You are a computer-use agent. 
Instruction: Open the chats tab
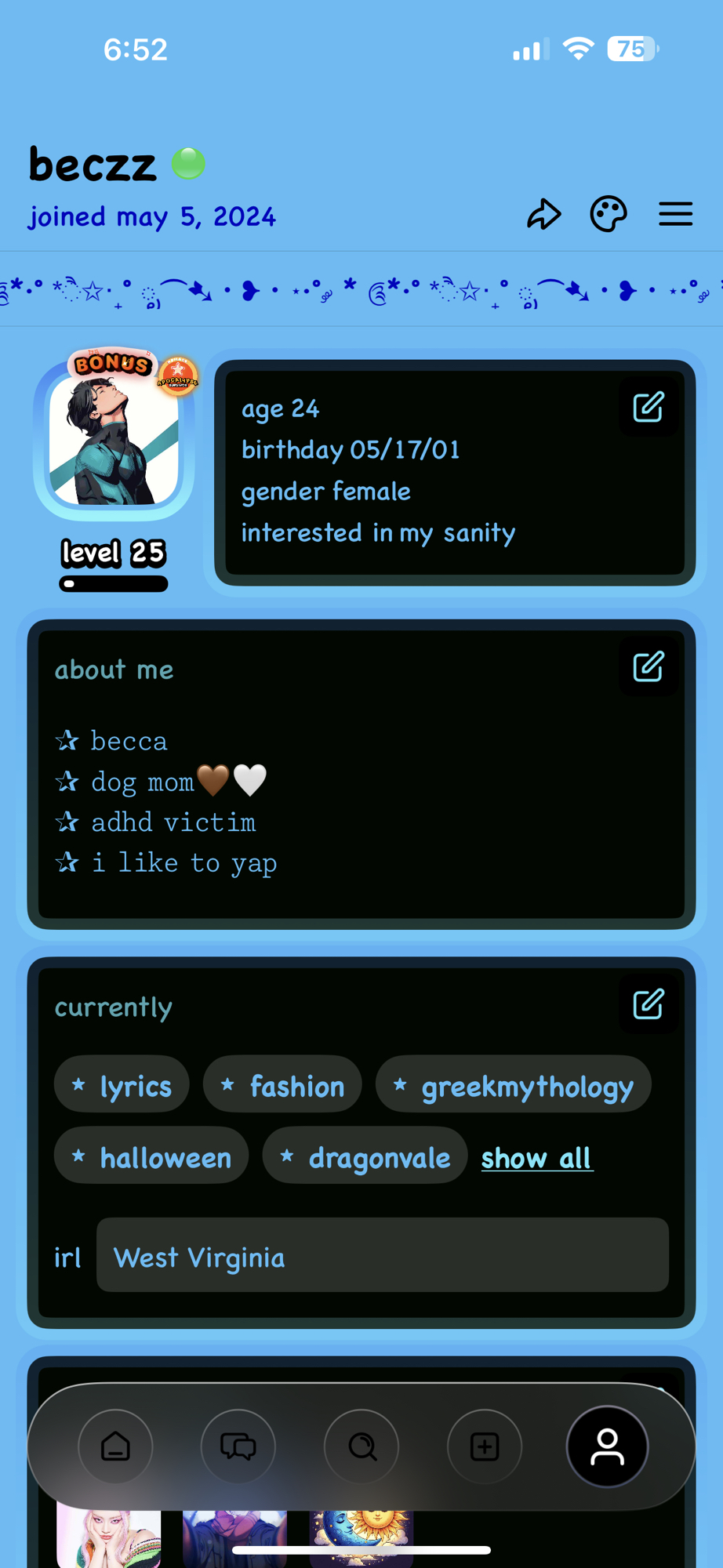pyautogui.click(x=238, y=1446)
